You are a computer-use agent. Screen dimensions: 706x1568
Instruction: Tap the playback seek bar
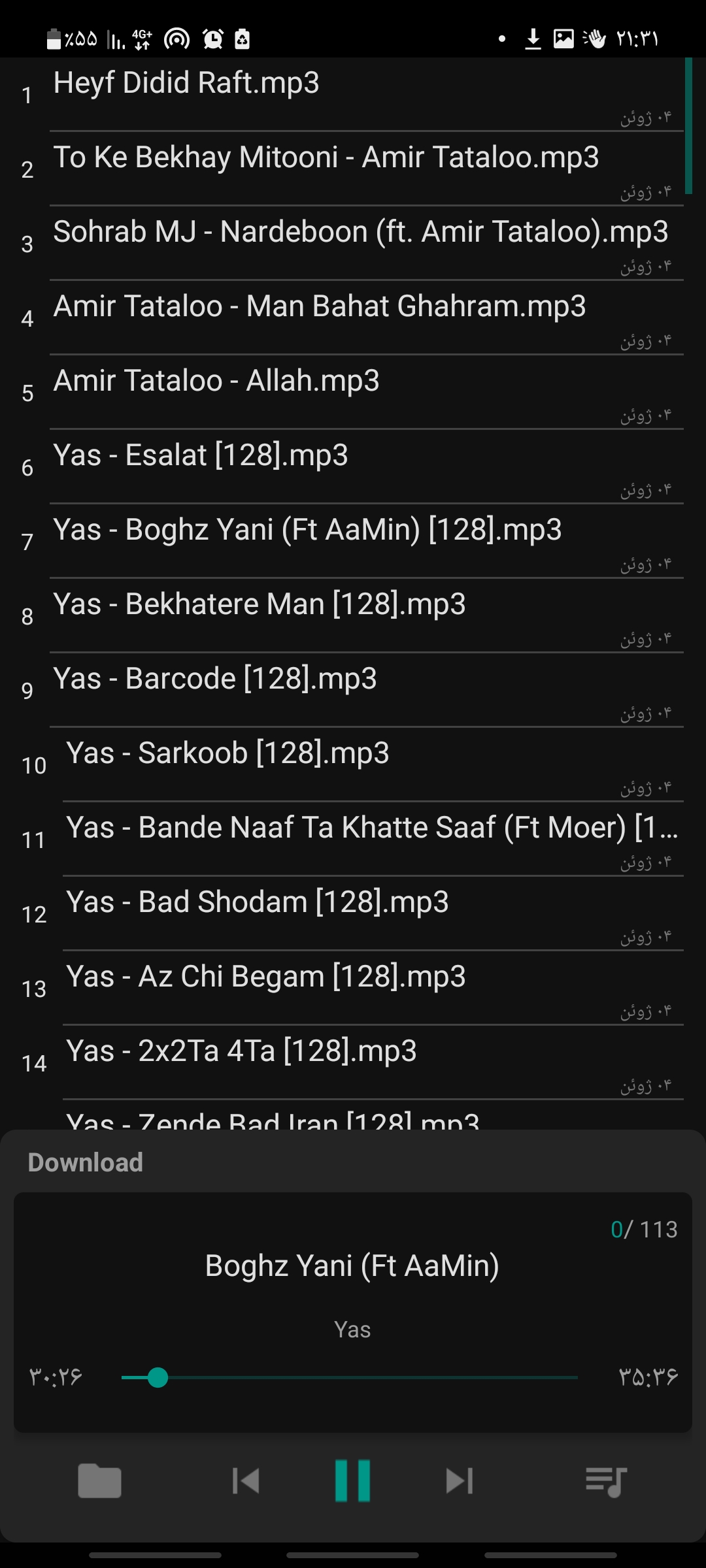click(349, 1377)
